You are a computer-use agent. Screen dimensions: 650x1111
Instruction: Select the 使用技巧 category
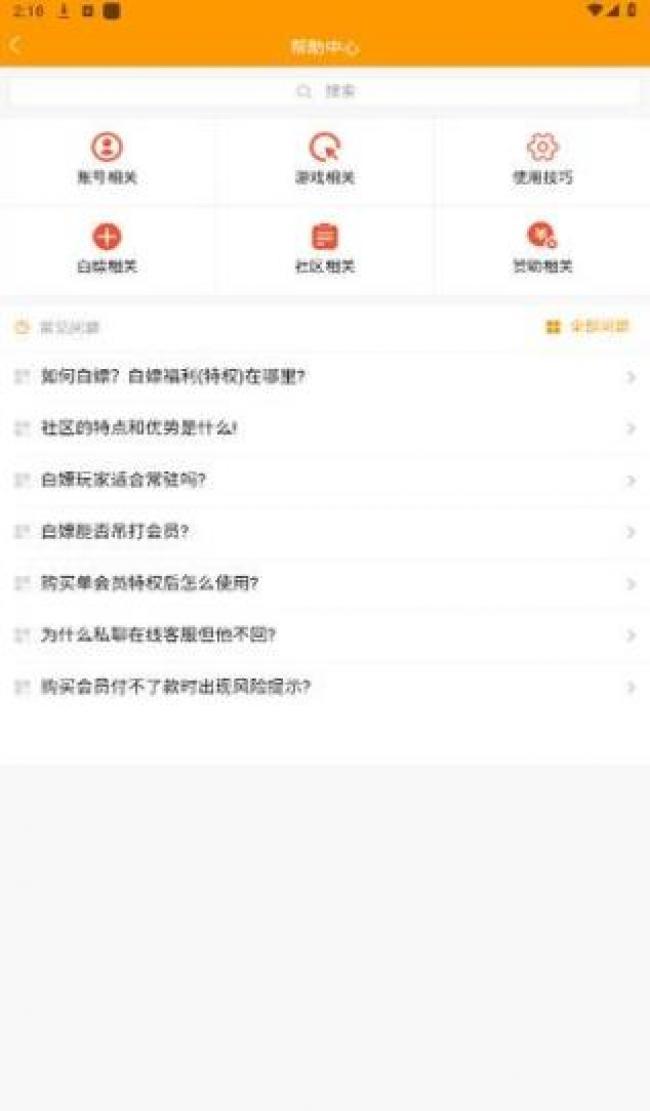click(542, 160)
